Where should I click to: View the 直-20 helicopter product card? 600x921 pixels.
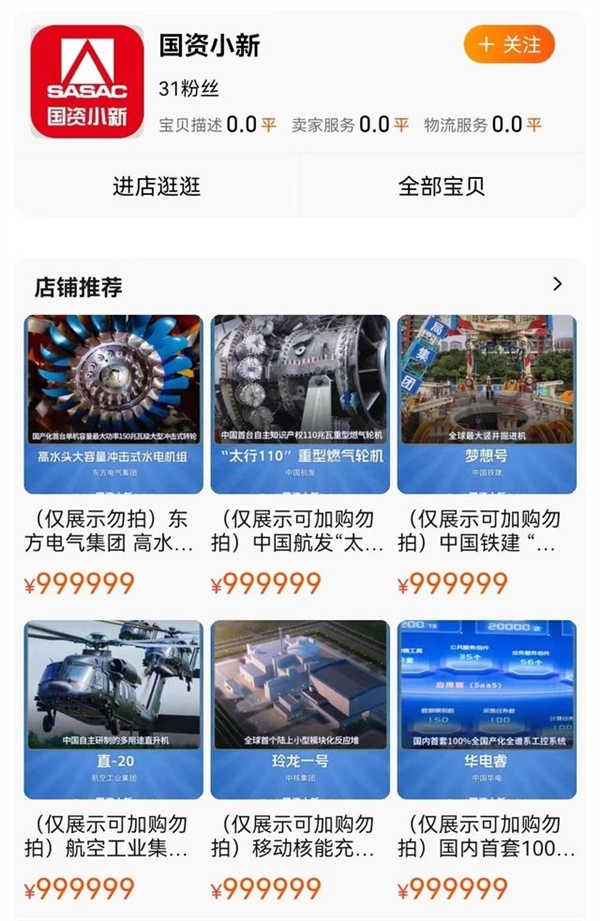[x=113, y=709]
